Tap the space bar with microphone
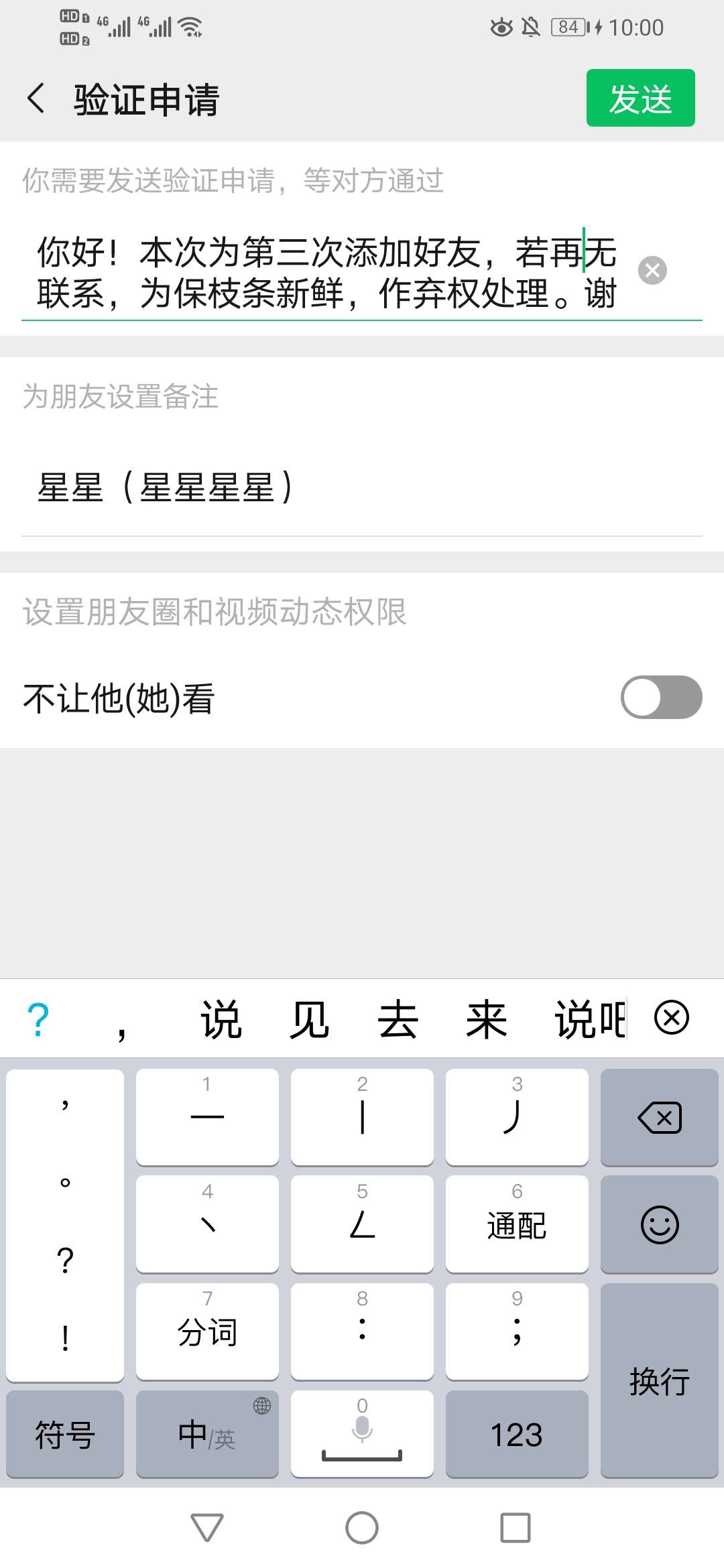 [362, 1434]
